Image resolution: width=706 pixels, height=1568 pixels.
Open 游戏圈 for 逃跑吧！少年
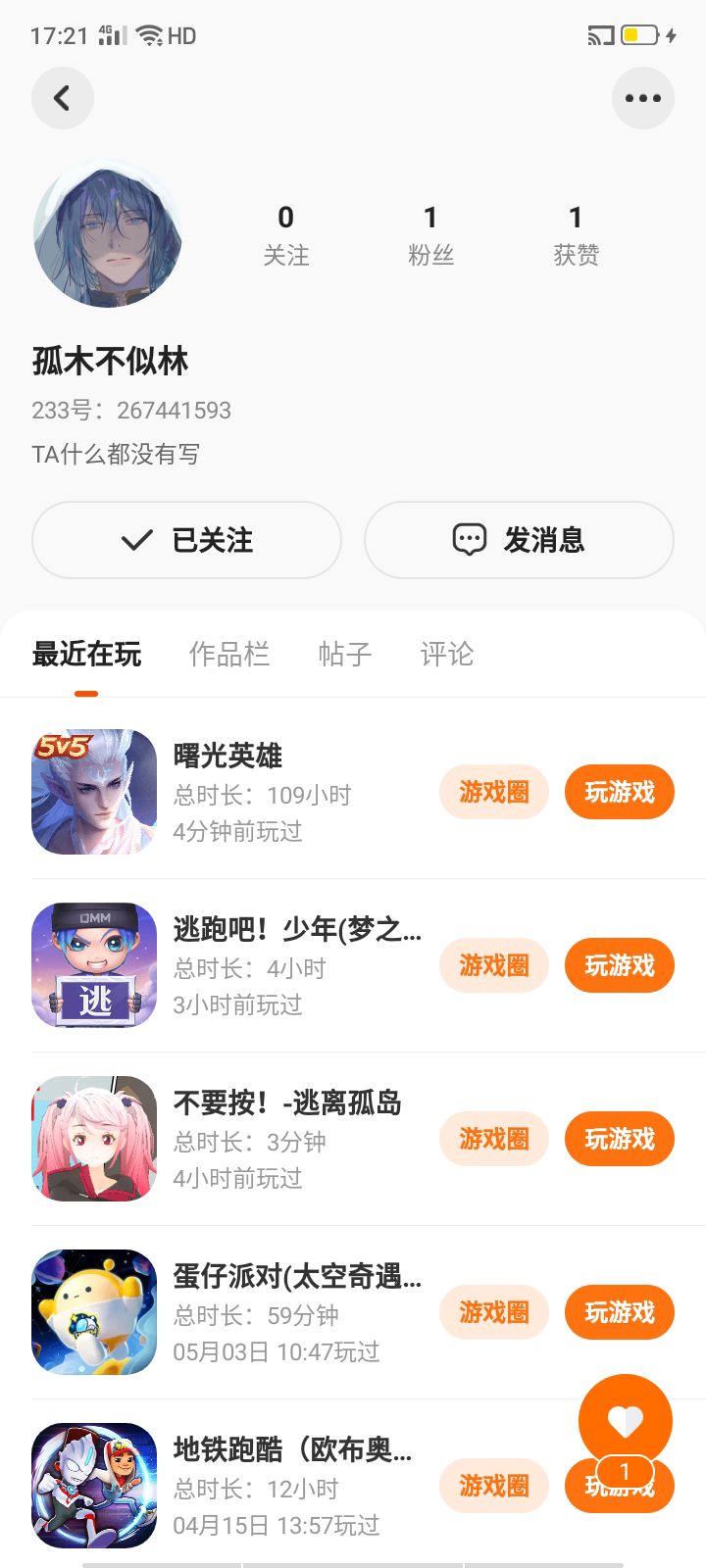pos(493,965)
